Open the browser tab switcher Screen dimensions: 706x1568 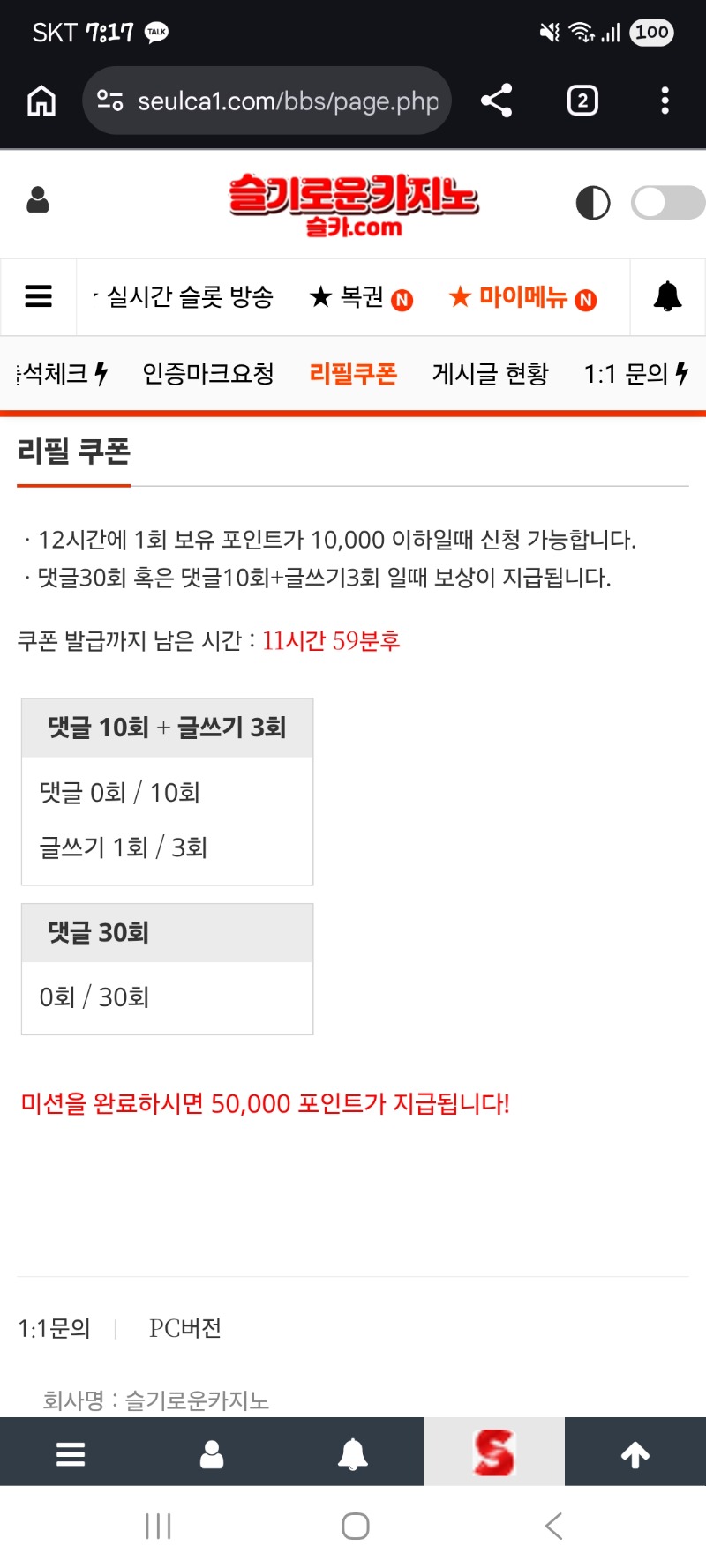coord(582,101)
